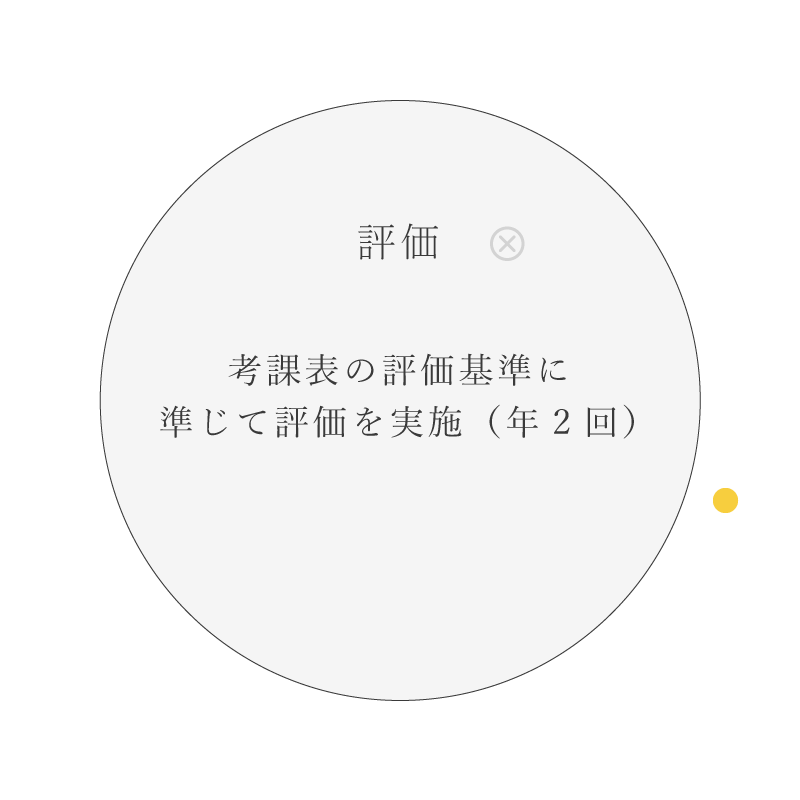Close the 評価 popup
Screen dimensions: 800x800
507,244
